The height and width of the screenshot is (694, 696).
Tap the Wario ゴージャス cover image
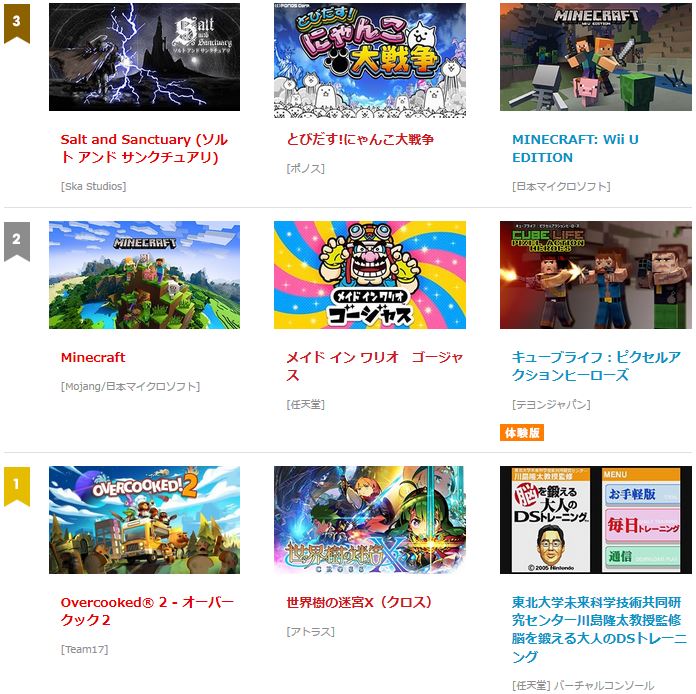[370, 275]
